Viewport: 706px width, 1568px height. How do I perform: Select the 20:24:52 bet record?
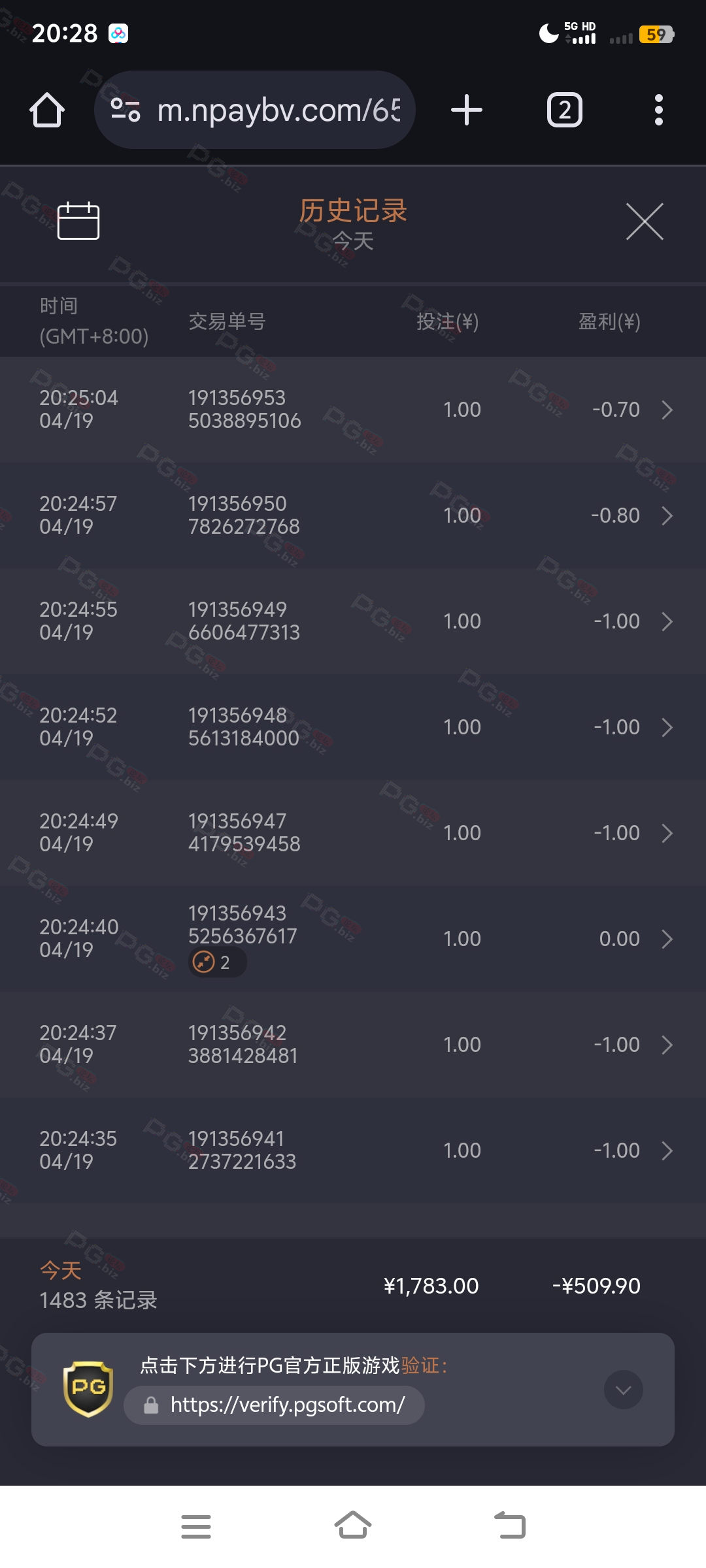click(353, 727)
